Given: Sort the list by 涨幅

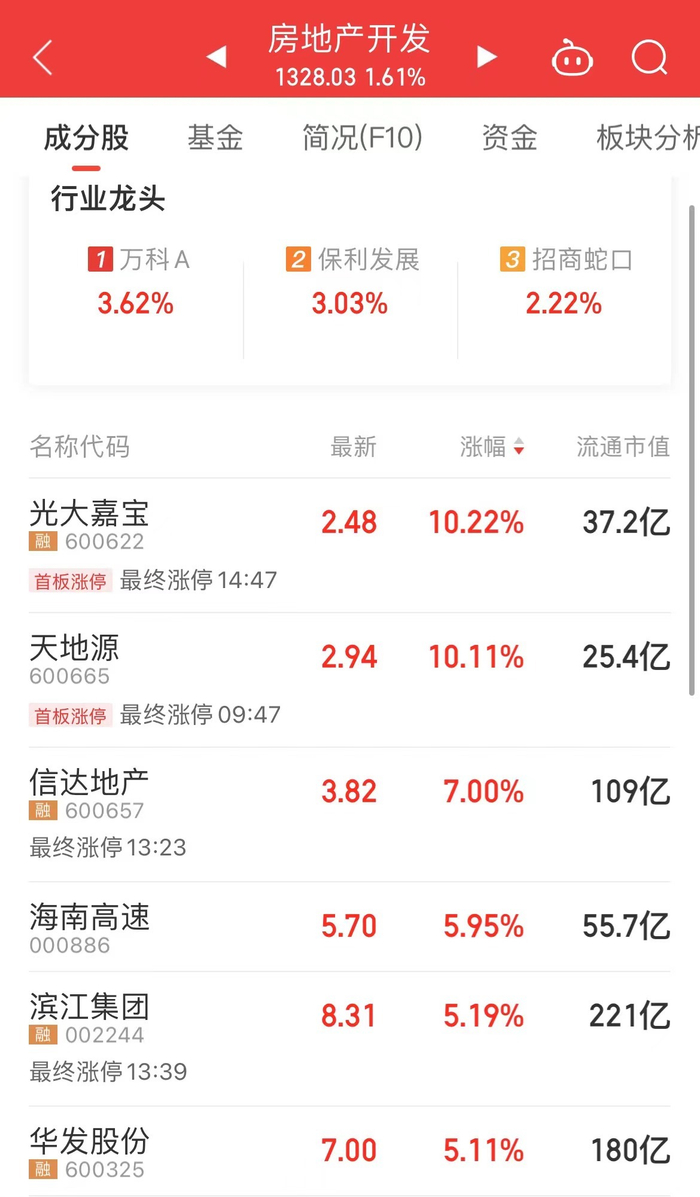Looking at the screenshot, I should point(492,447).
